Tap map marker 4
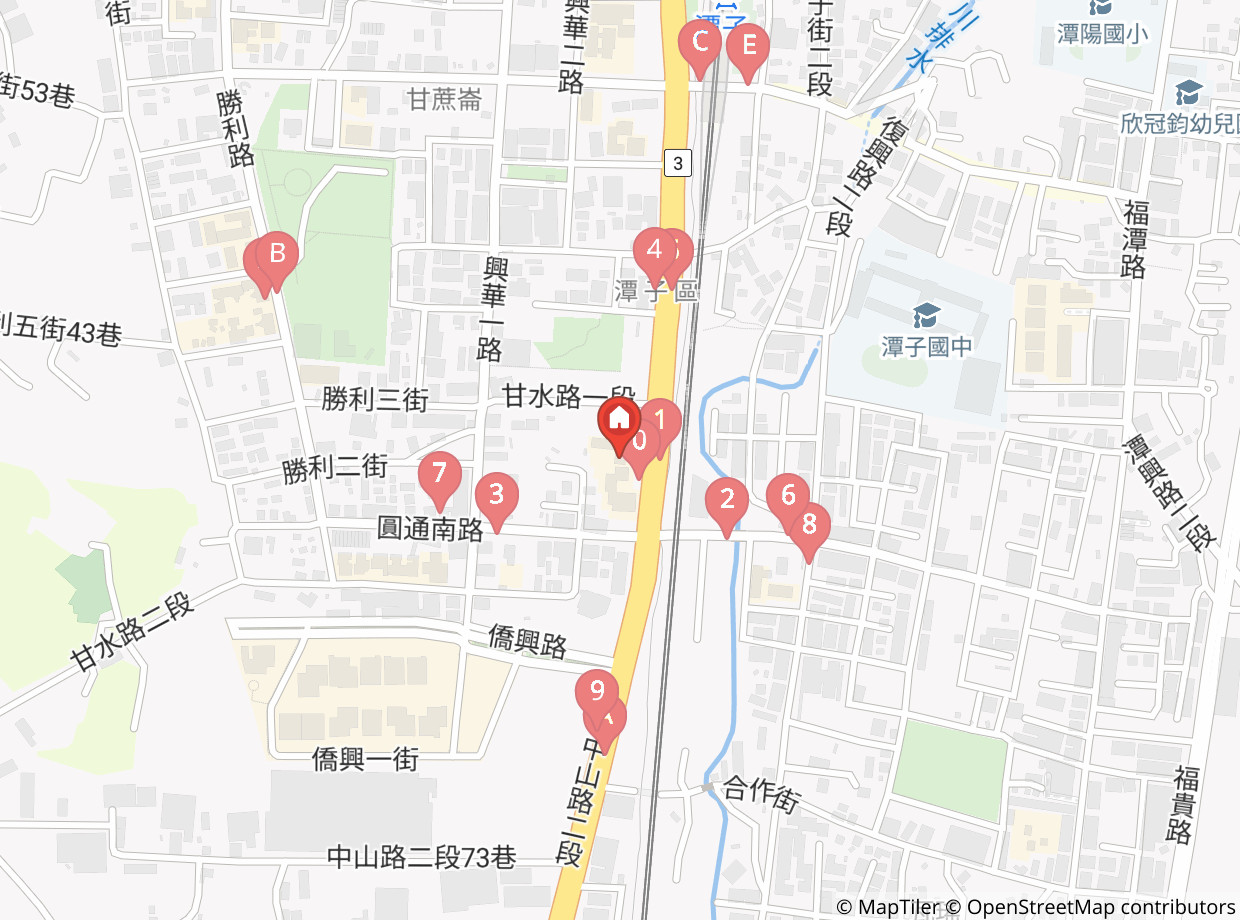 (654, 249)
